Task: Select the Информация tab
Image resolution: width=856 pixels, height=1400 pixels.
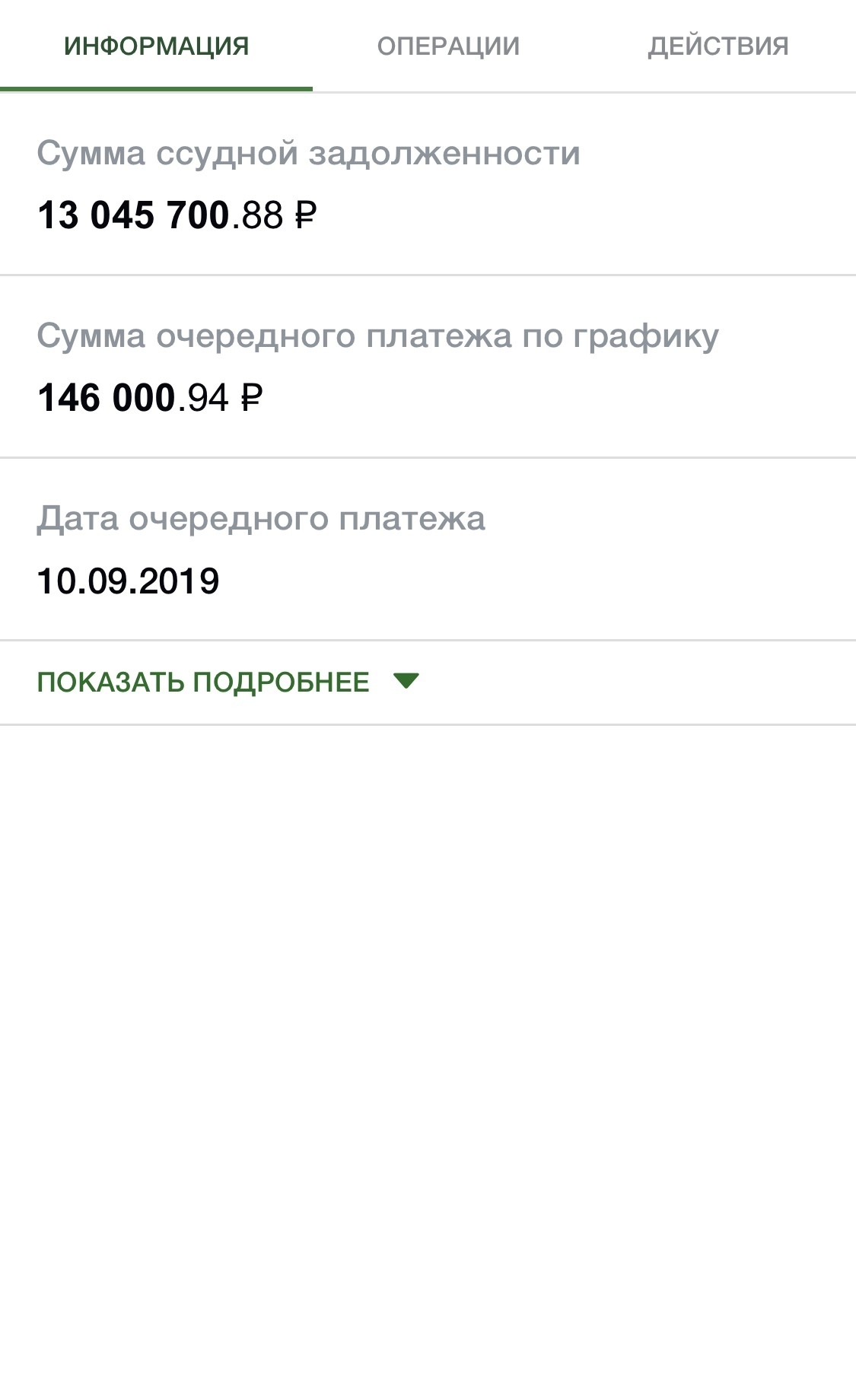Action: [156, 46]
